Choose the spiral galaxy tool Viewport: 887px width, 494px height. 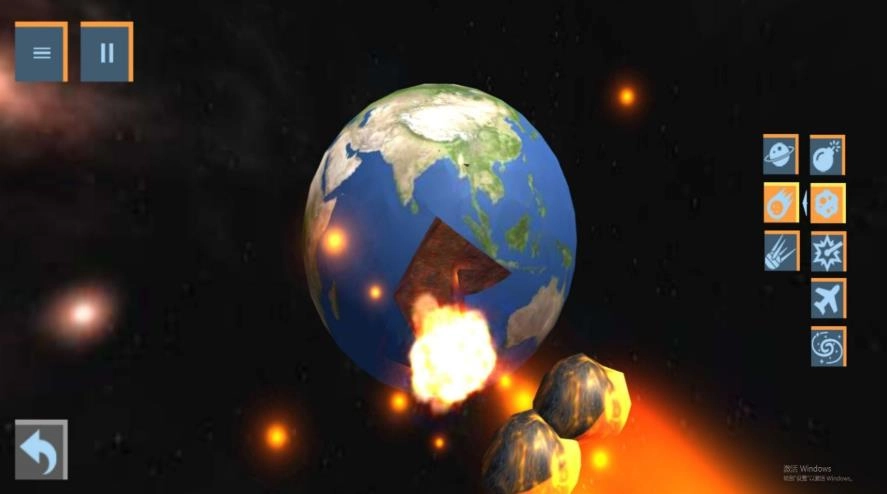[x=829, y=346]
